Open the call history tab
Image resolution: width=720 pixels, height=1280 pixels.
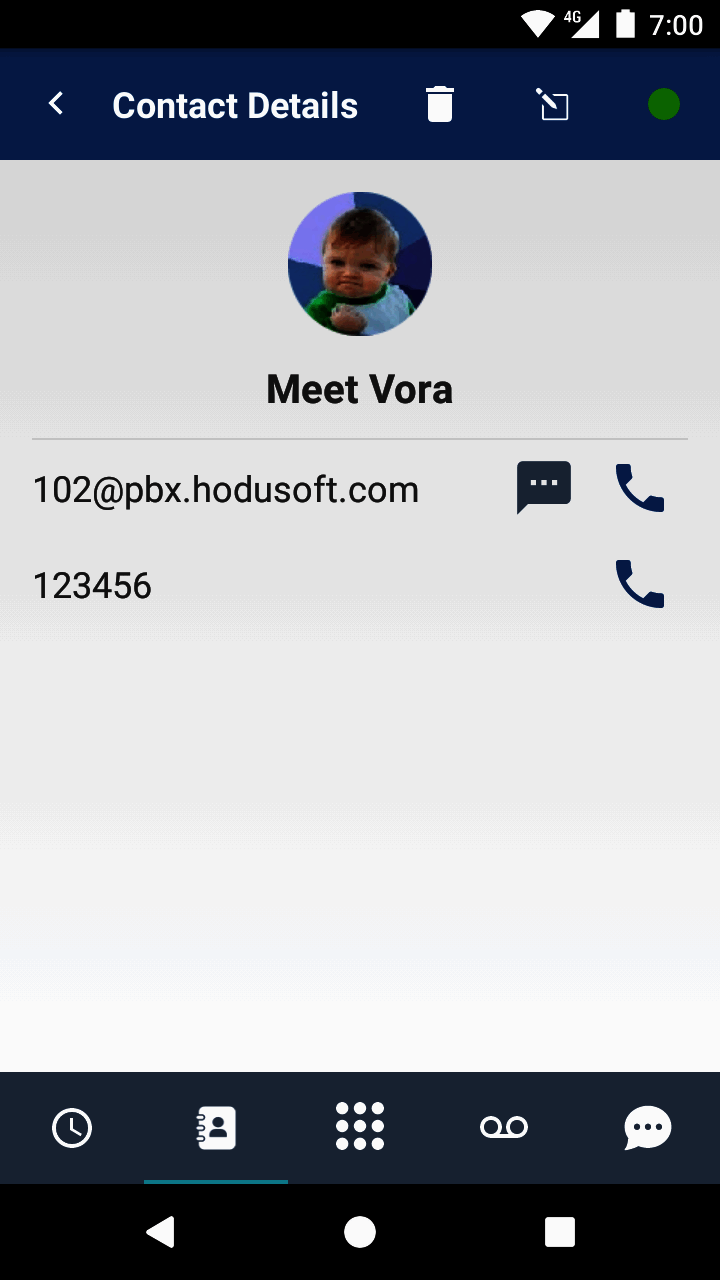pos(72,1128)
